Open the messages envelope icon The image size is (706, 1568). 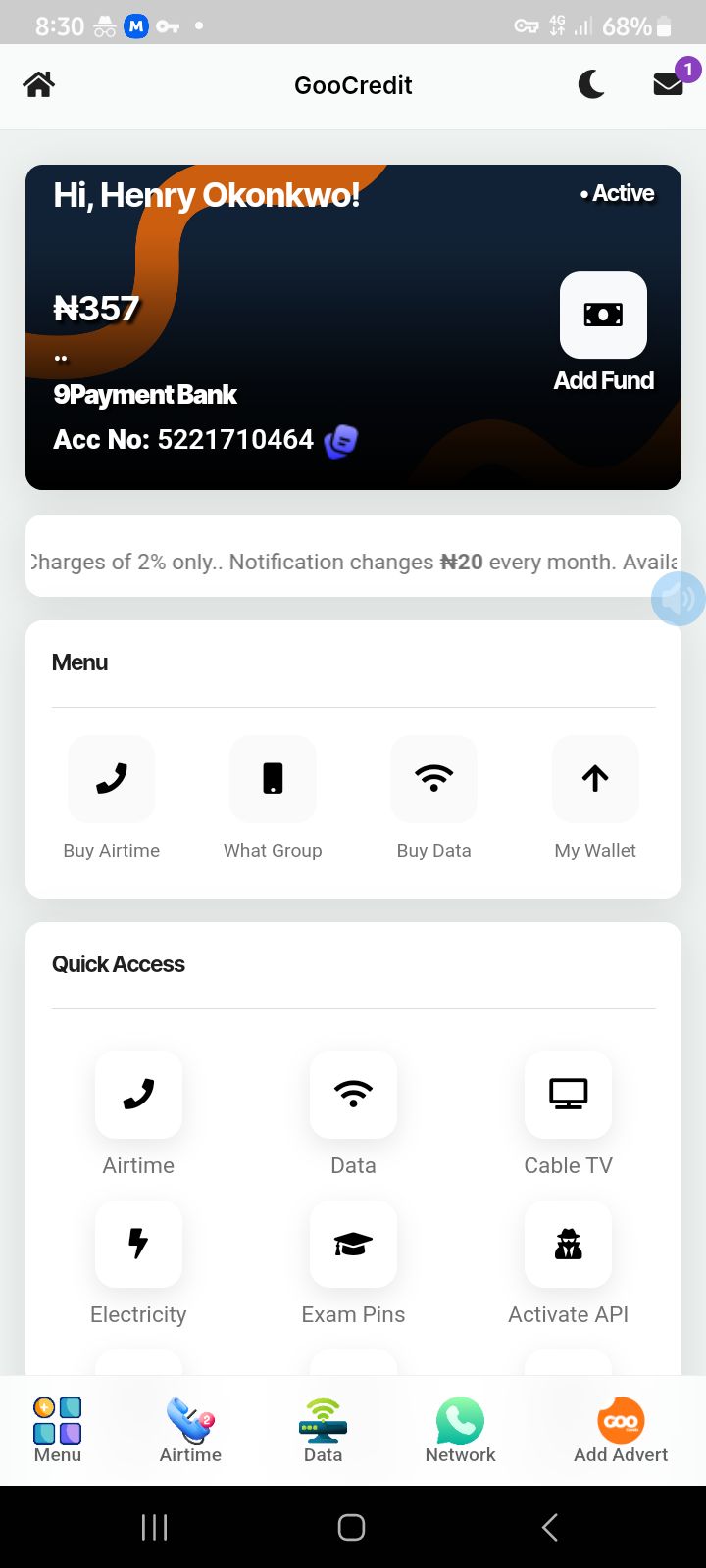click(669, 85)
